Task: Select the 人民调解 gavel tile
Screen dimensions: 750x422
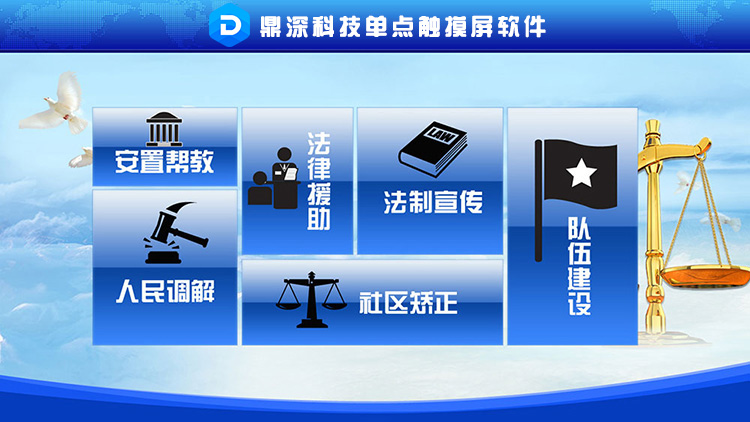Action: coord(165,267)
